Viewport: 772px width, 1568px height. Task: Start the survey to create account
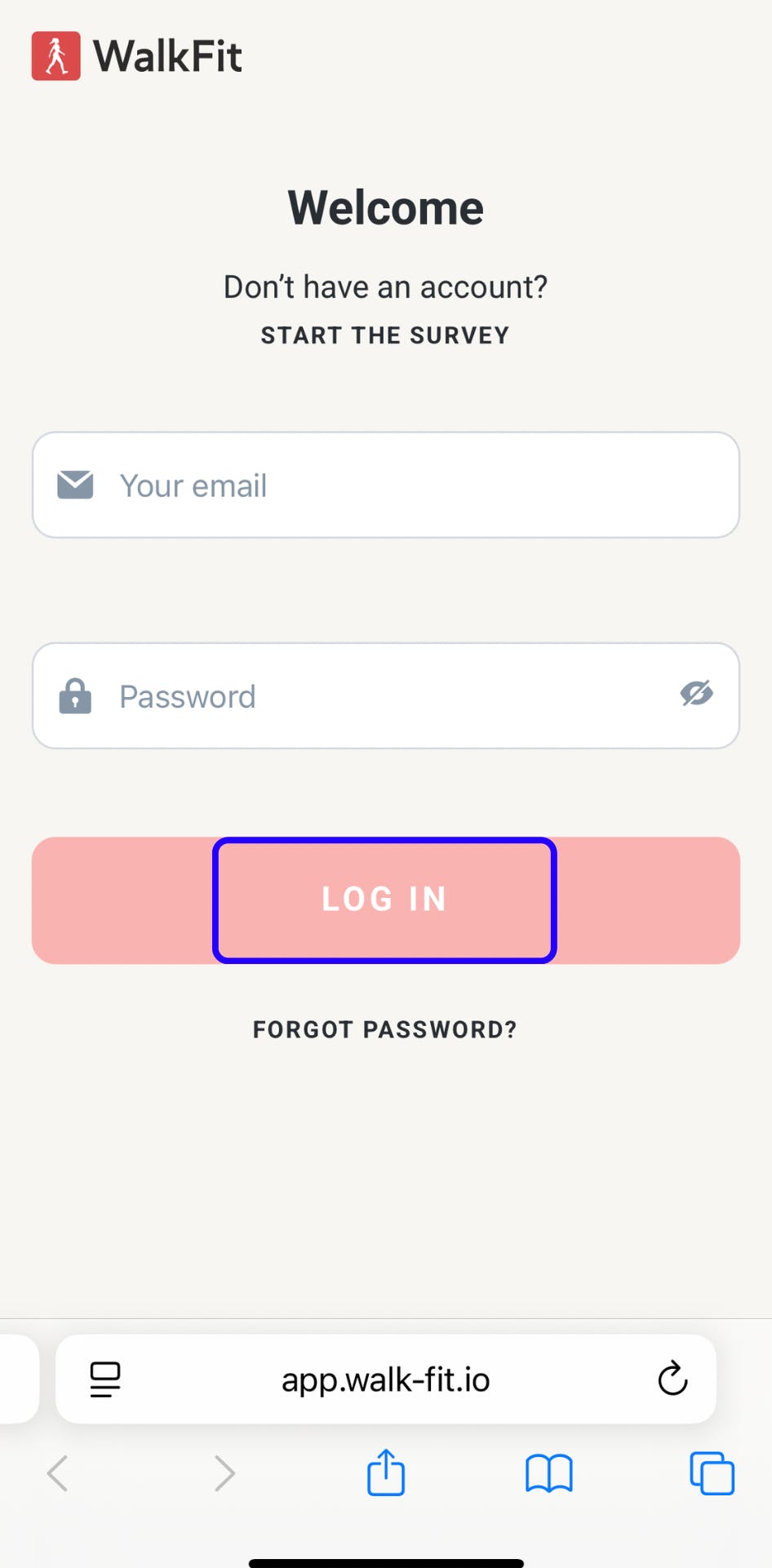click(385, 335)
